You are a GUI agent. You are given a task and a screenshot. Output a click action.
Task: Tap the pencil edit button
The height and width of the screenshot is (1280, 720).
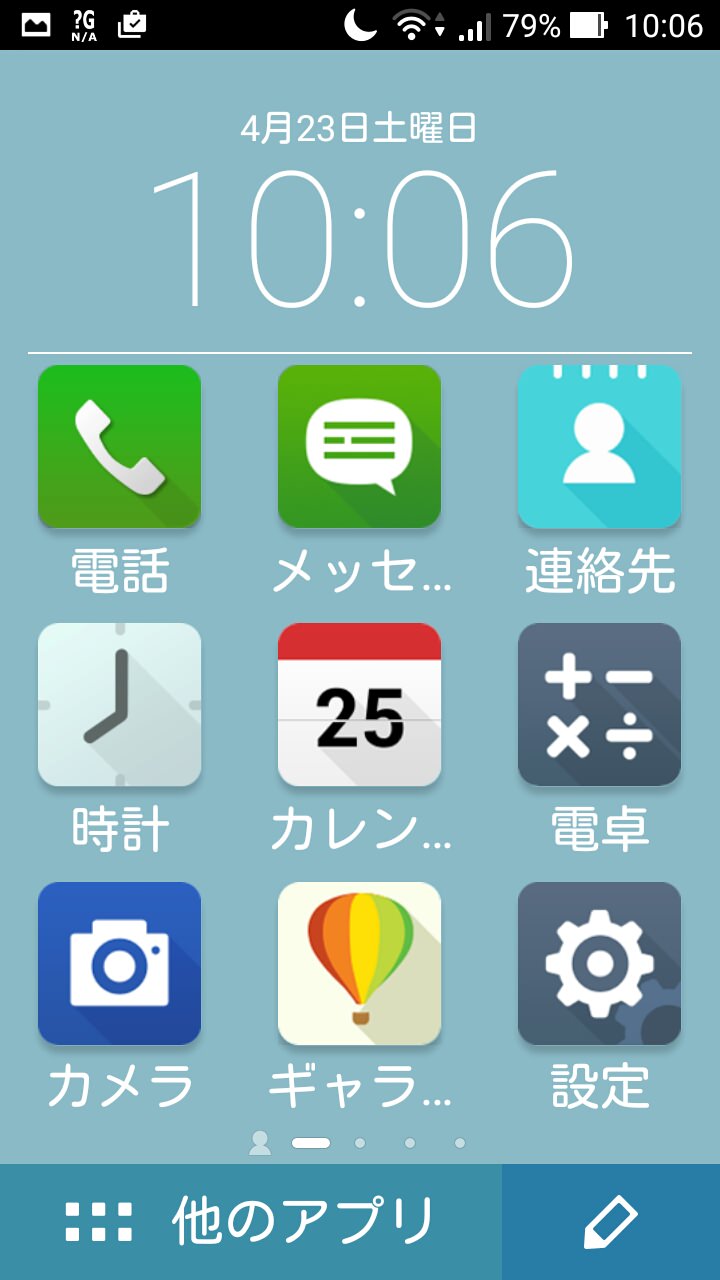tap(611, 1222)
